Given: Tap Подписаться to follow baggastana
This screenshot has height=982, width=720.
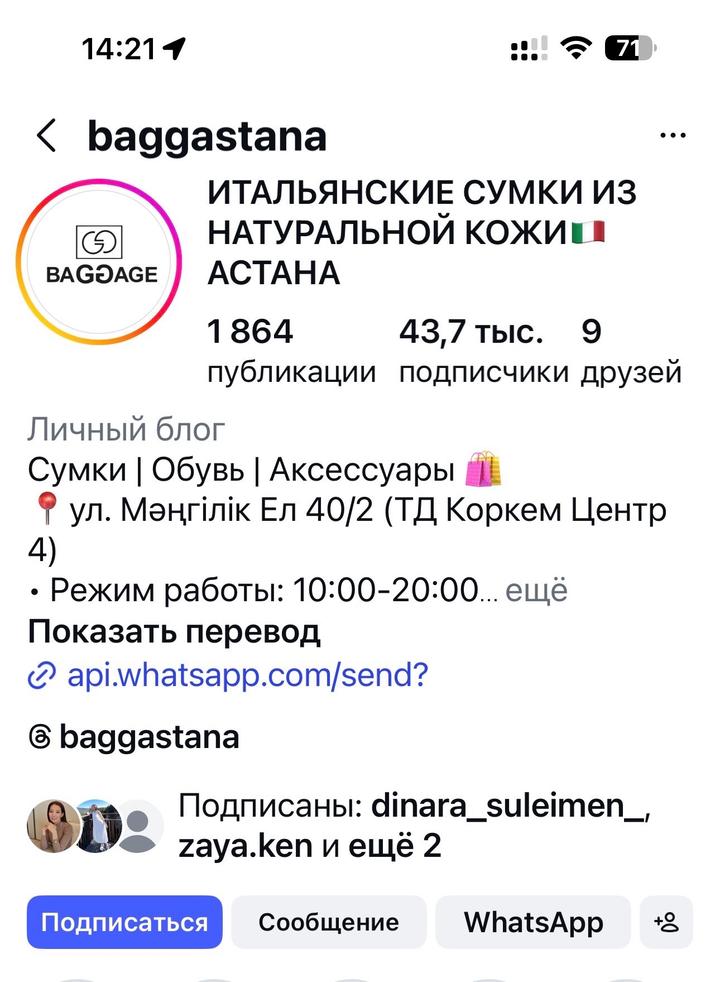Looking at the screenshot, I should (x=124, y=922).
